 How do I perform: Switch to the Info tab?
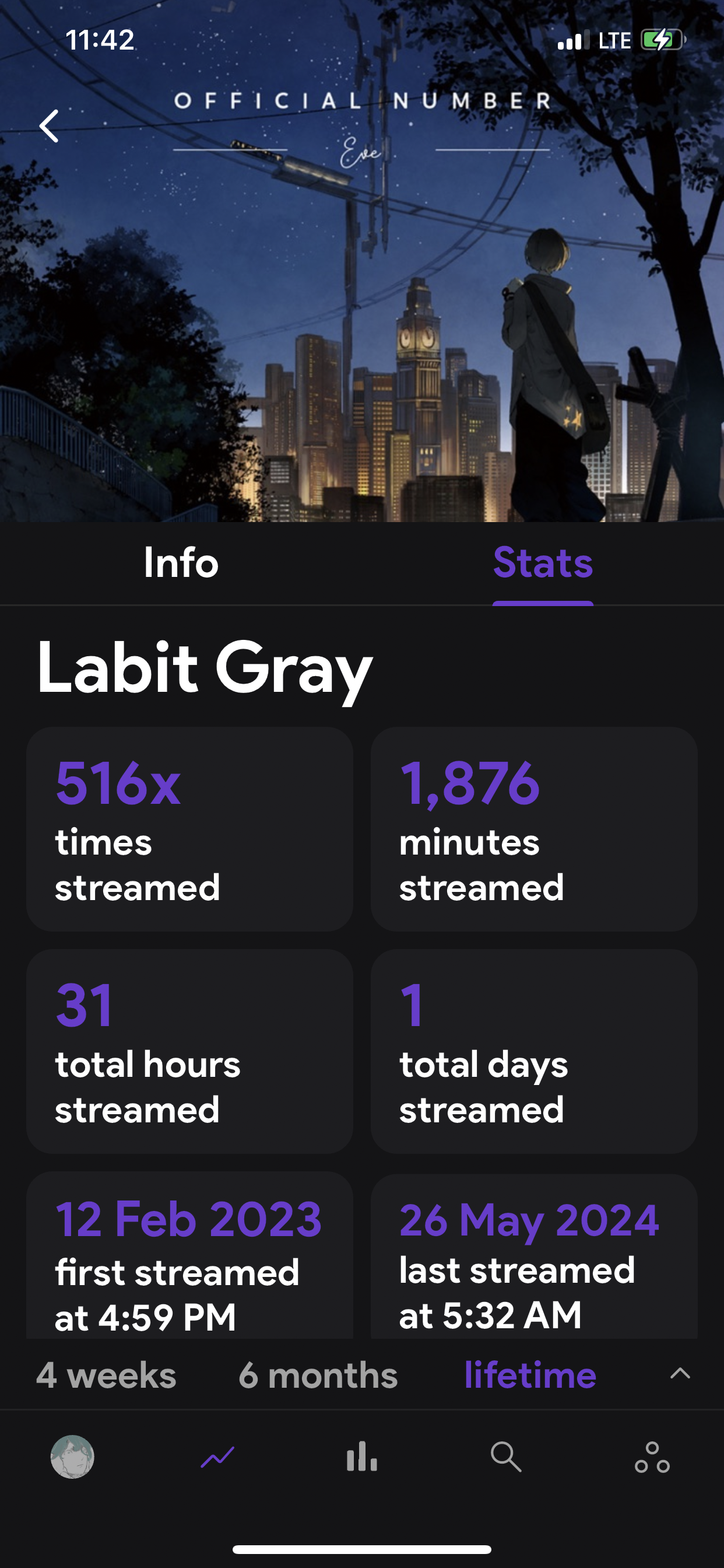click(x=181, y=562)
